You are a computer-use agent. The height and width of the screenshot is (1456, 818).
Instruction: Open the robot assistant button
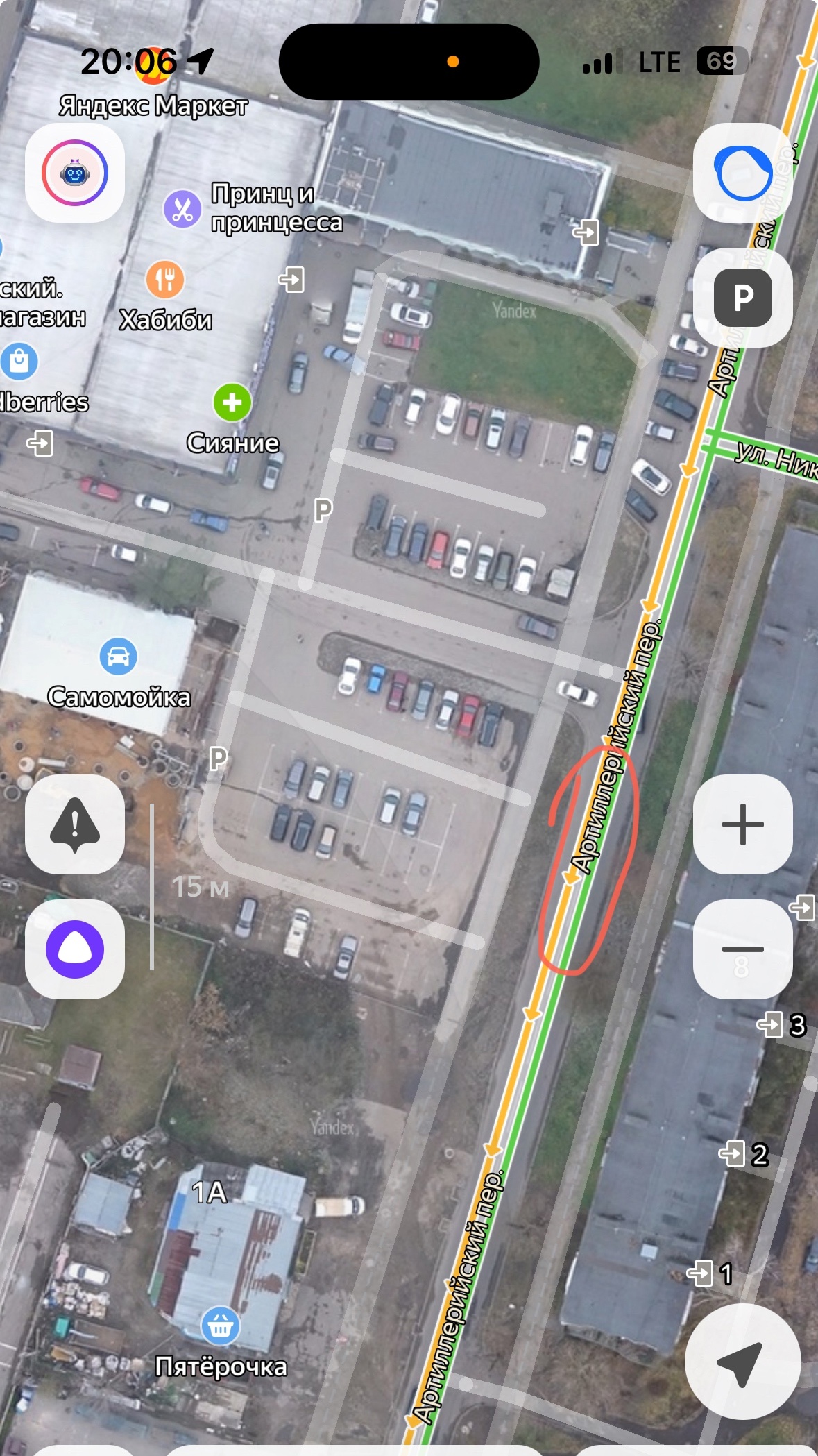(x=75, y=173)
